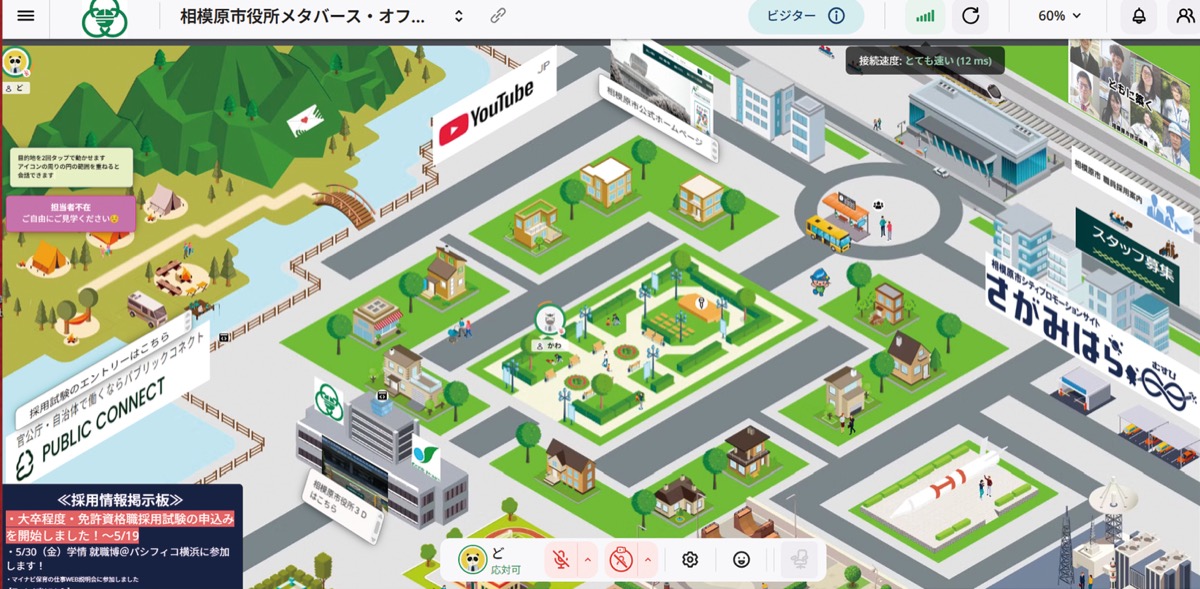
Task: Open the 60% zoom dropdown
Action: (1060, 16)
